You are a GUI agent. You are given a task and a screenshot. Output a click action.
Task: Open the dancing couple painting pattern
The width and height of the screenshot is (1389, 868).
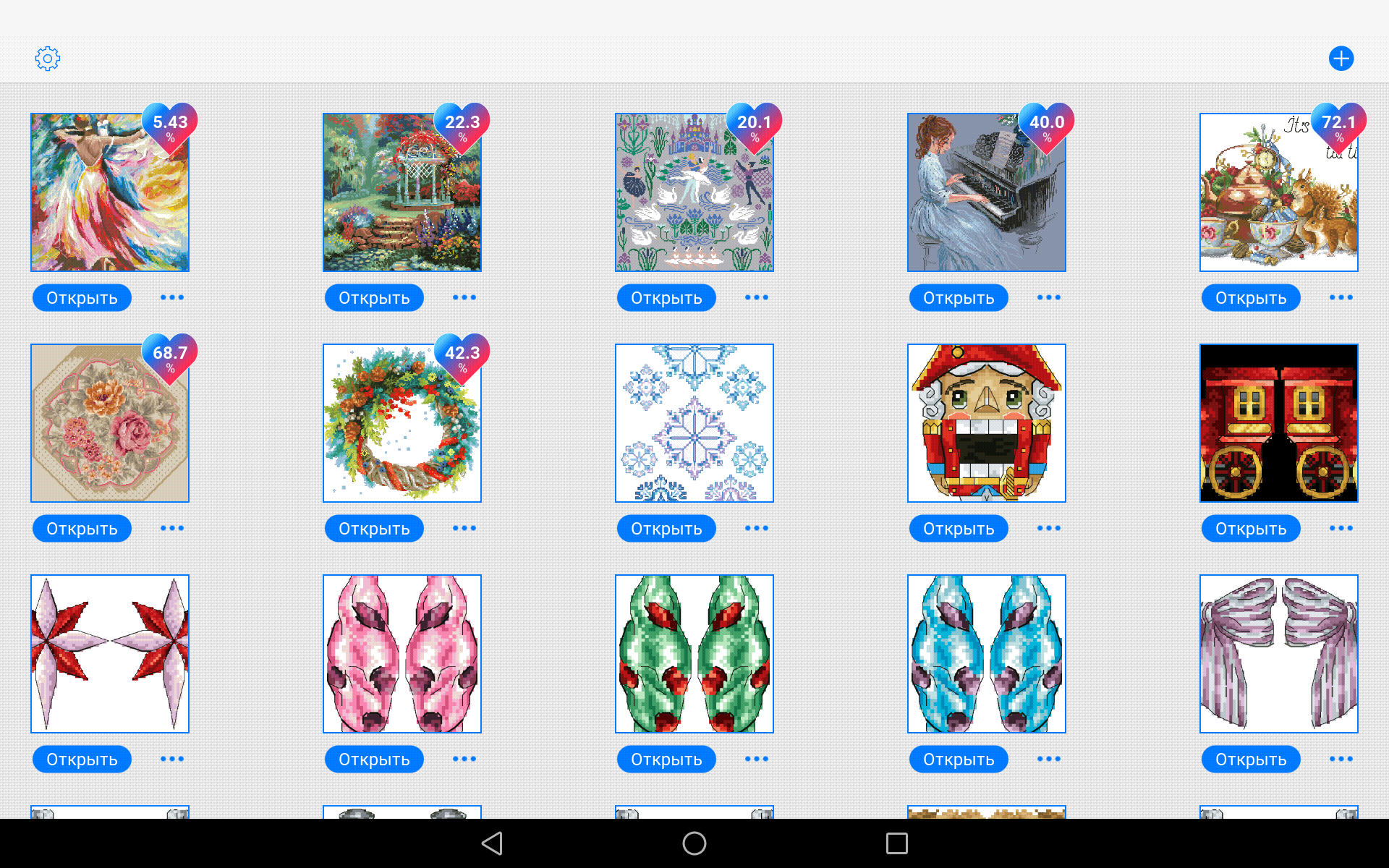point(82,298)
